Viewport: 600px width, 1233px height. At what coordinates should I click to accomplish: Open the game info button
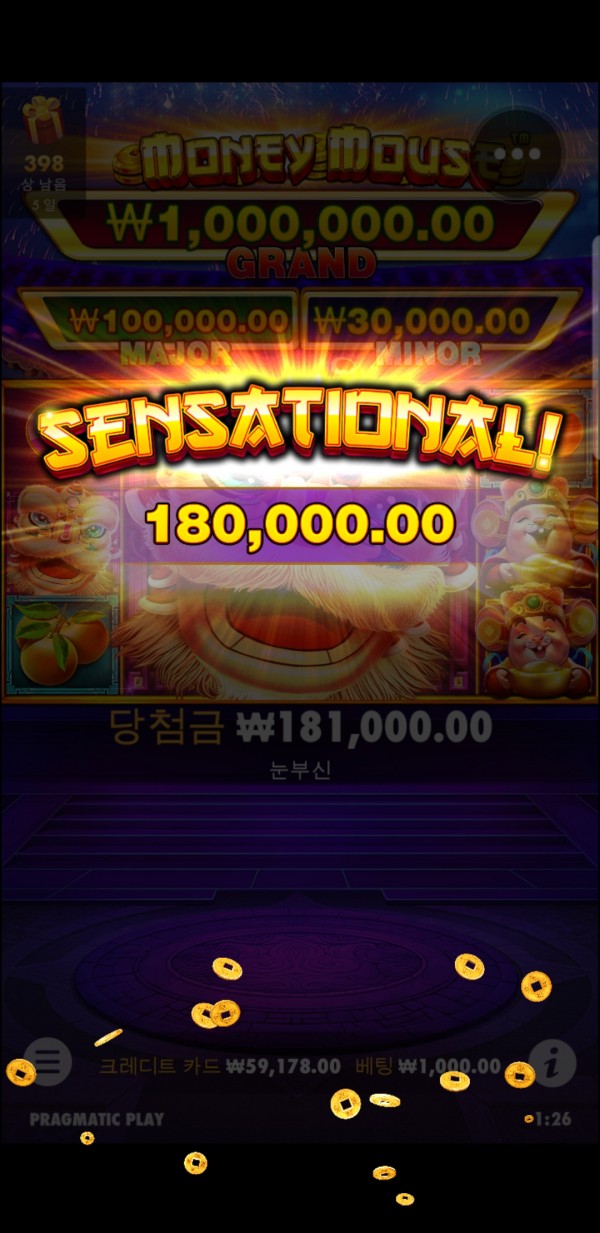(x=551, y=1062)
